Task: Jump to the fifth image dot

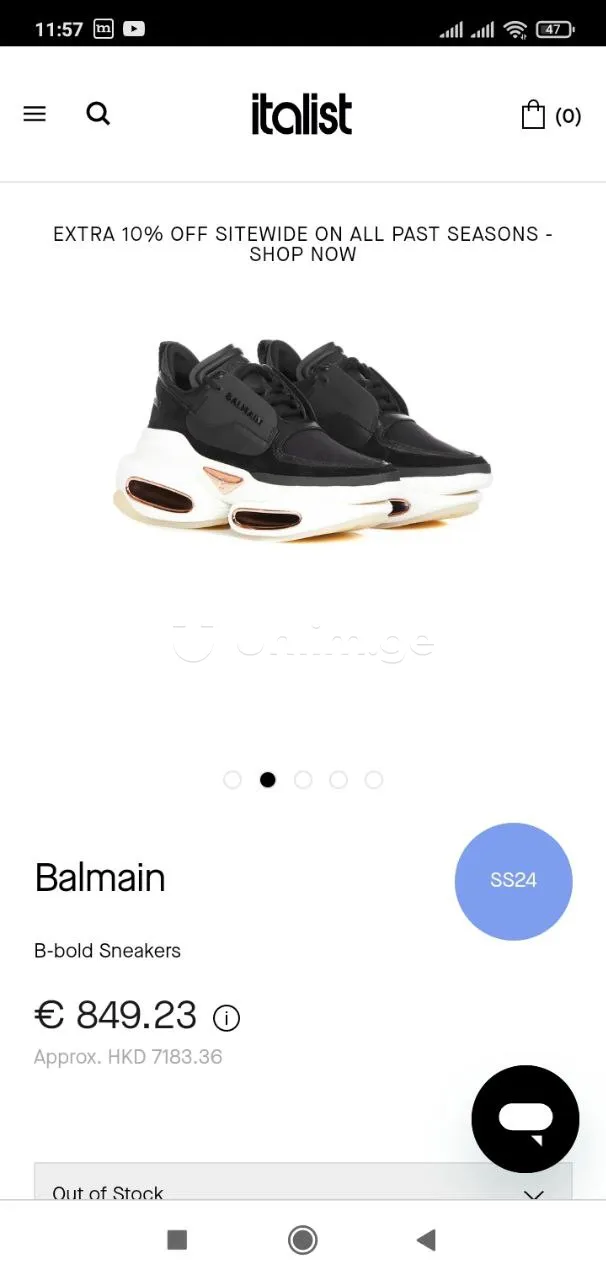Action: [374, 780]
